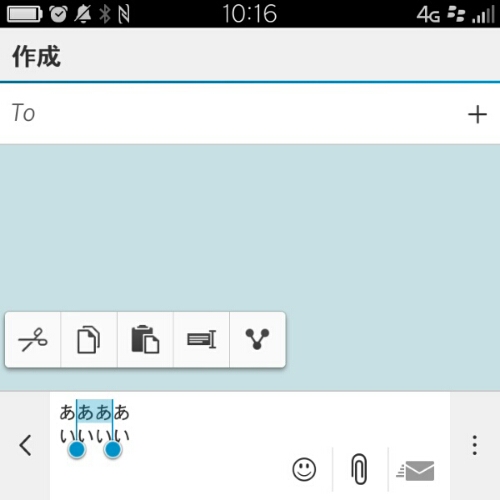This screenshot has height=500, width=500.
Task: Cut the selected text with scissors icon
Action: [33, 340]
